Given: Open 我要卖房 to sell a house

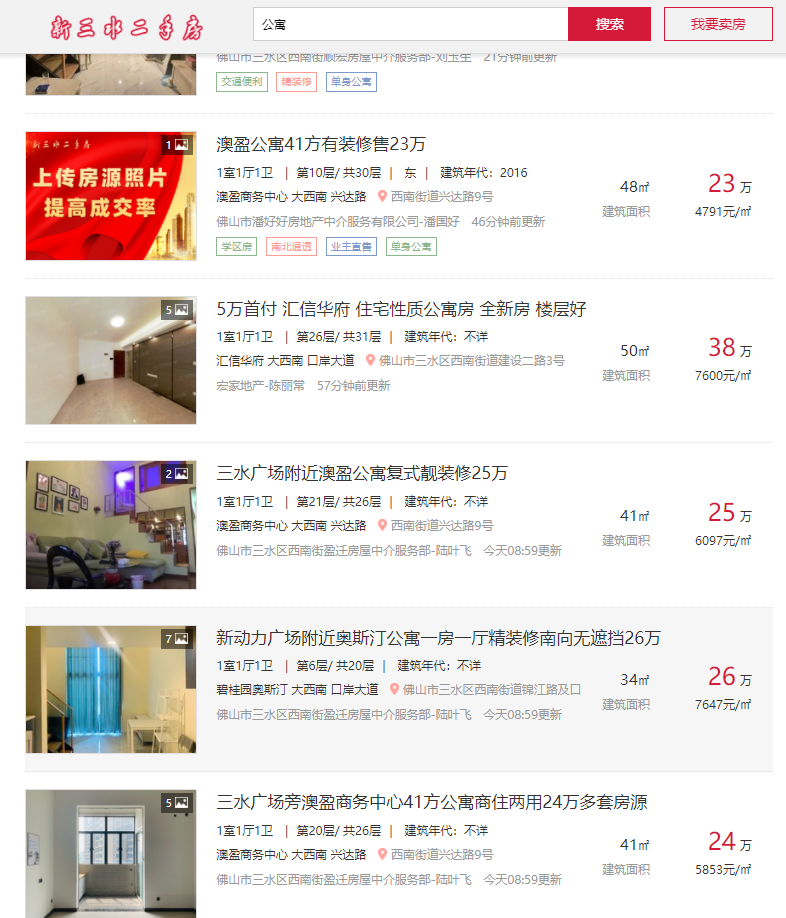Looking at the screenshot, I should pos(718,24).
